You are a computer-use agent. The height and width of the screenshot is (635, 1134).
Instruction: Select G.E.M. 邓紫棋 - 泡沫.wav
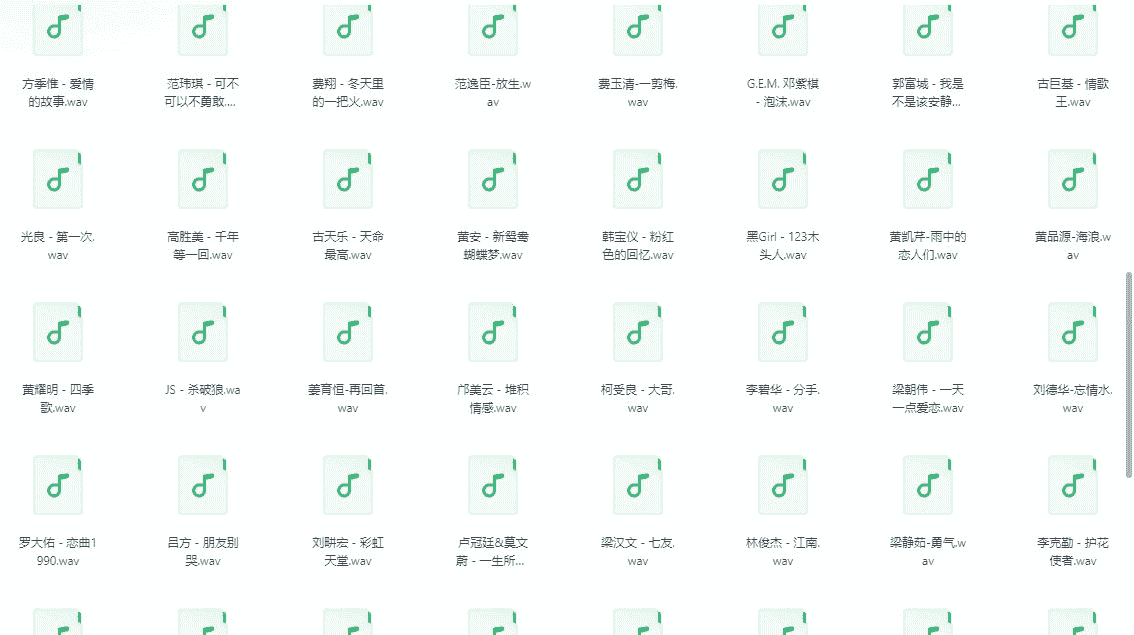783,30
